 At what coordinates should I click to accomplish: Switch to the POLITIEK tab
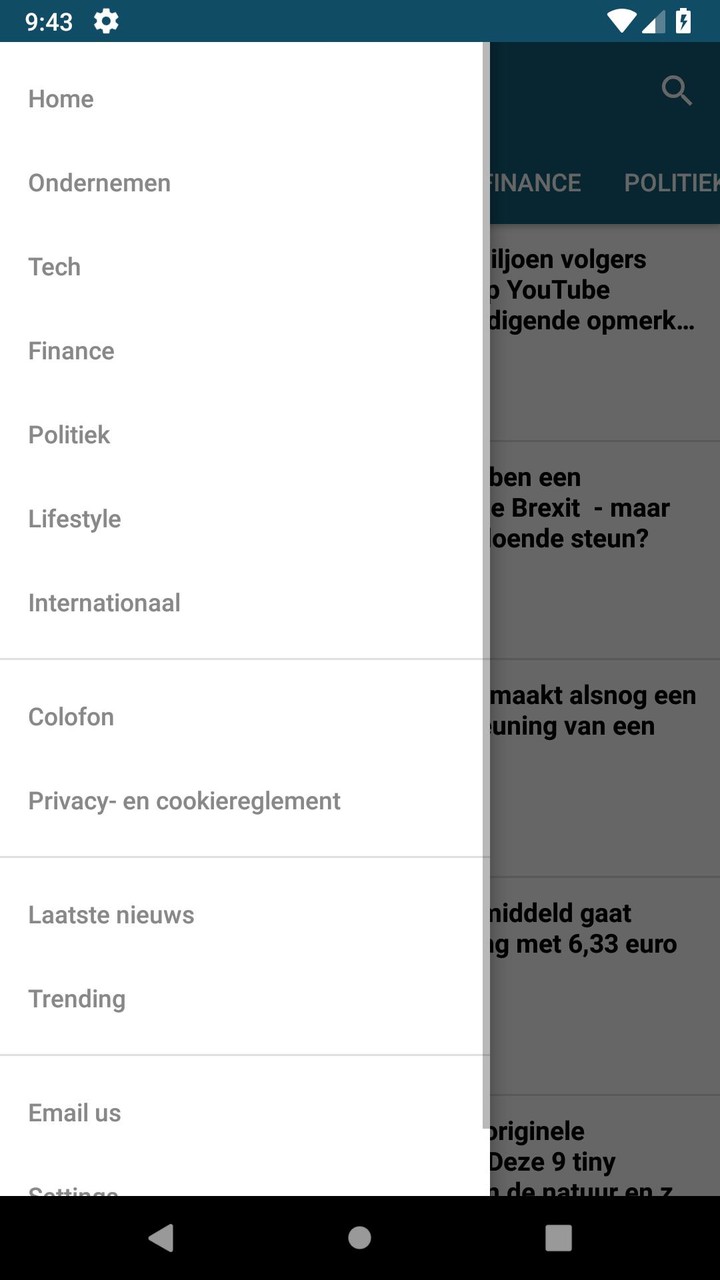[x=671, y=183]
